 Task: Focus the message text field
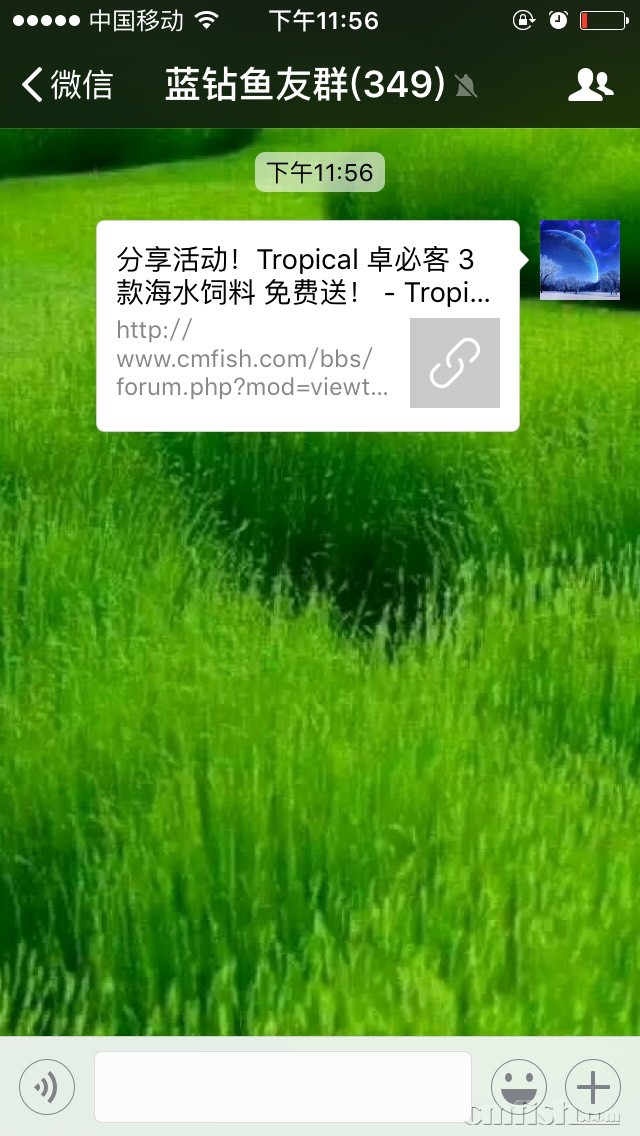point(282,1086)
